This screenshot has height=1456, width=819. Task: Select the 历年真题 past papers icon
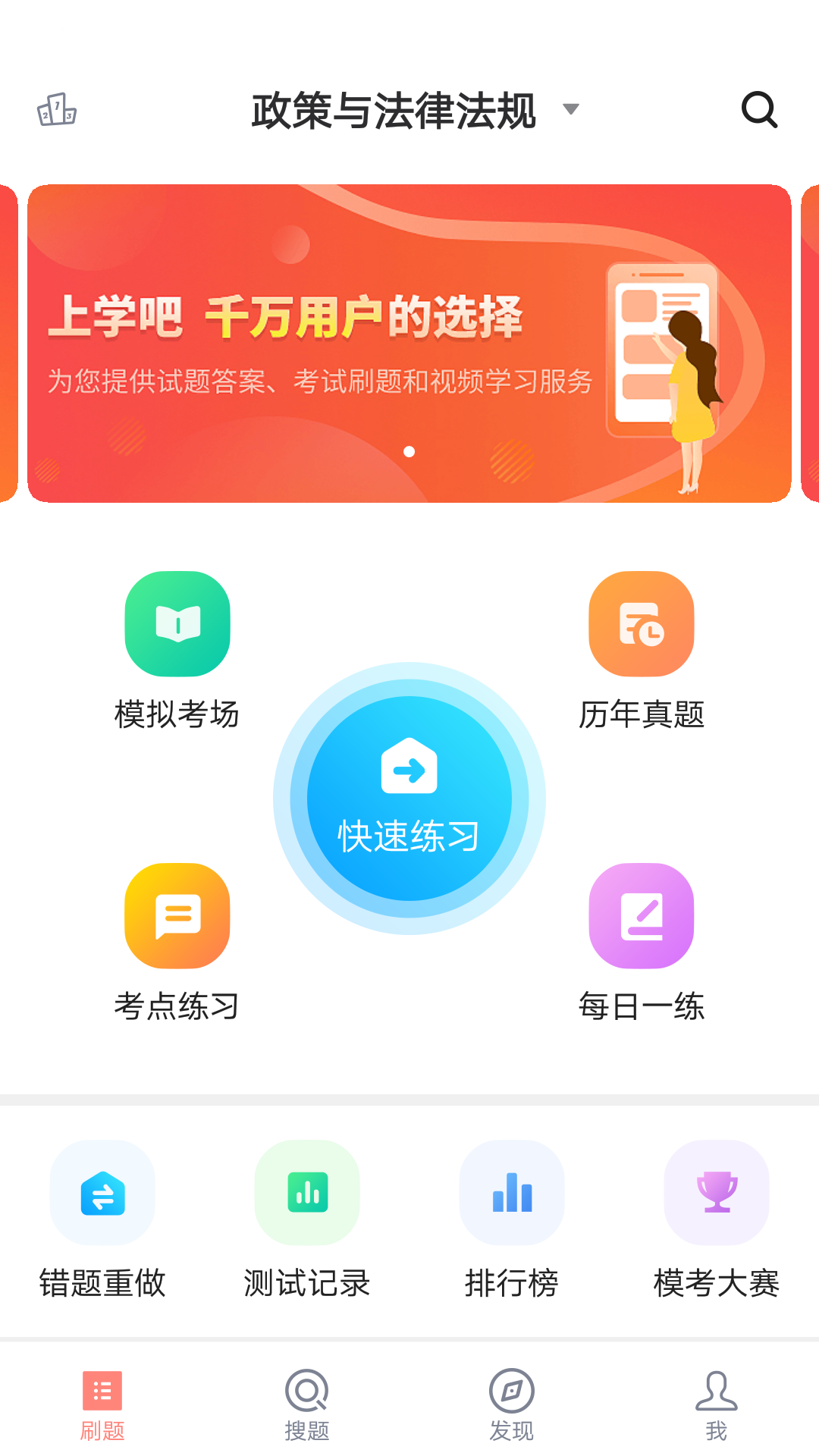coord(641,623)
